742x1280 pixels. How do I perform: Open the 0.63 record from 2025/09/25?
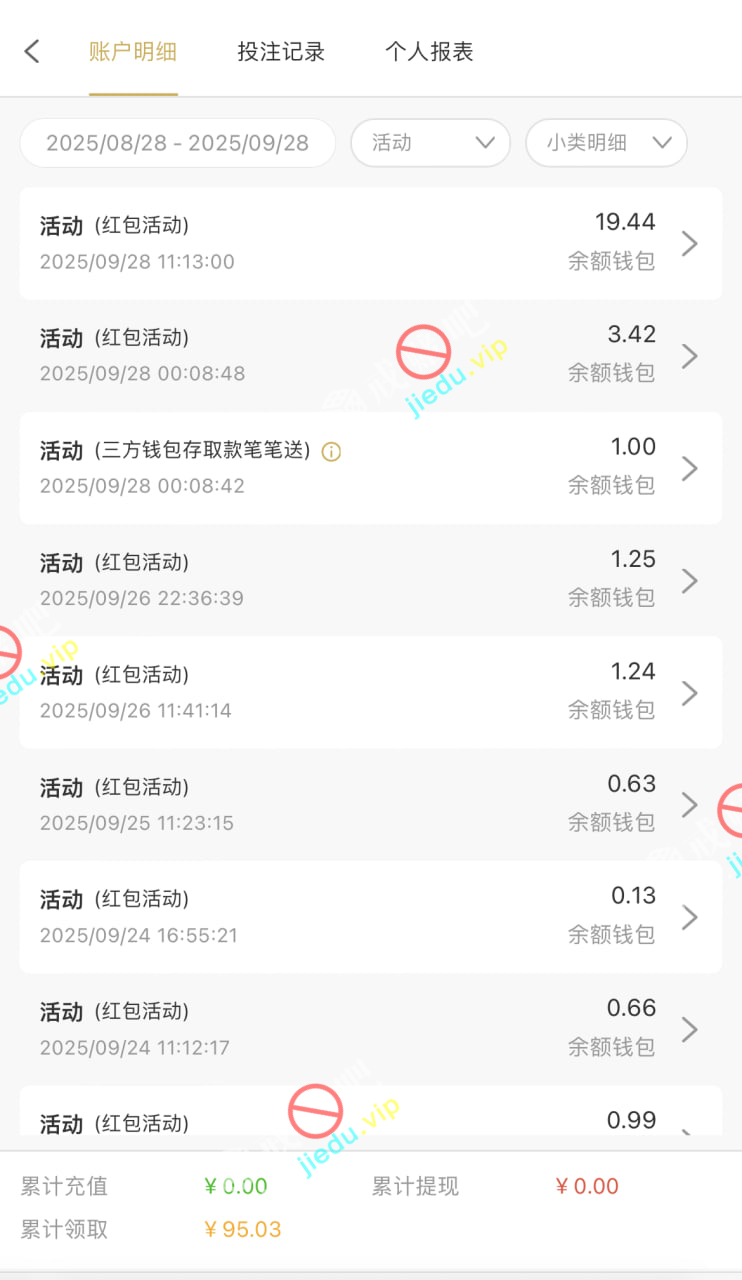pyautogui.click(x=370, y=804)
